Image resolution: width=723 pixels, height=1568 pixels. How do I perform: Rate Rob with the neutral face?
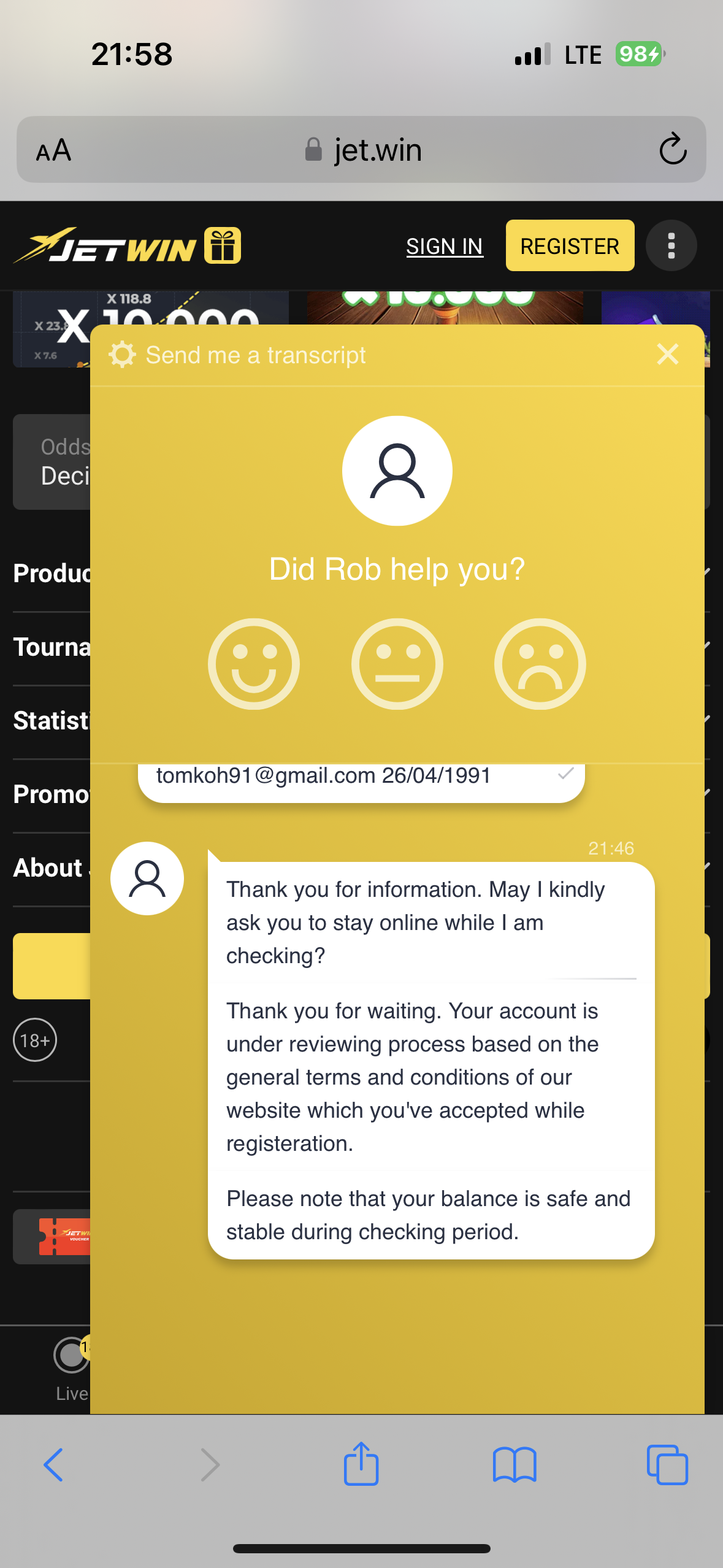click(x=397, y=664)
